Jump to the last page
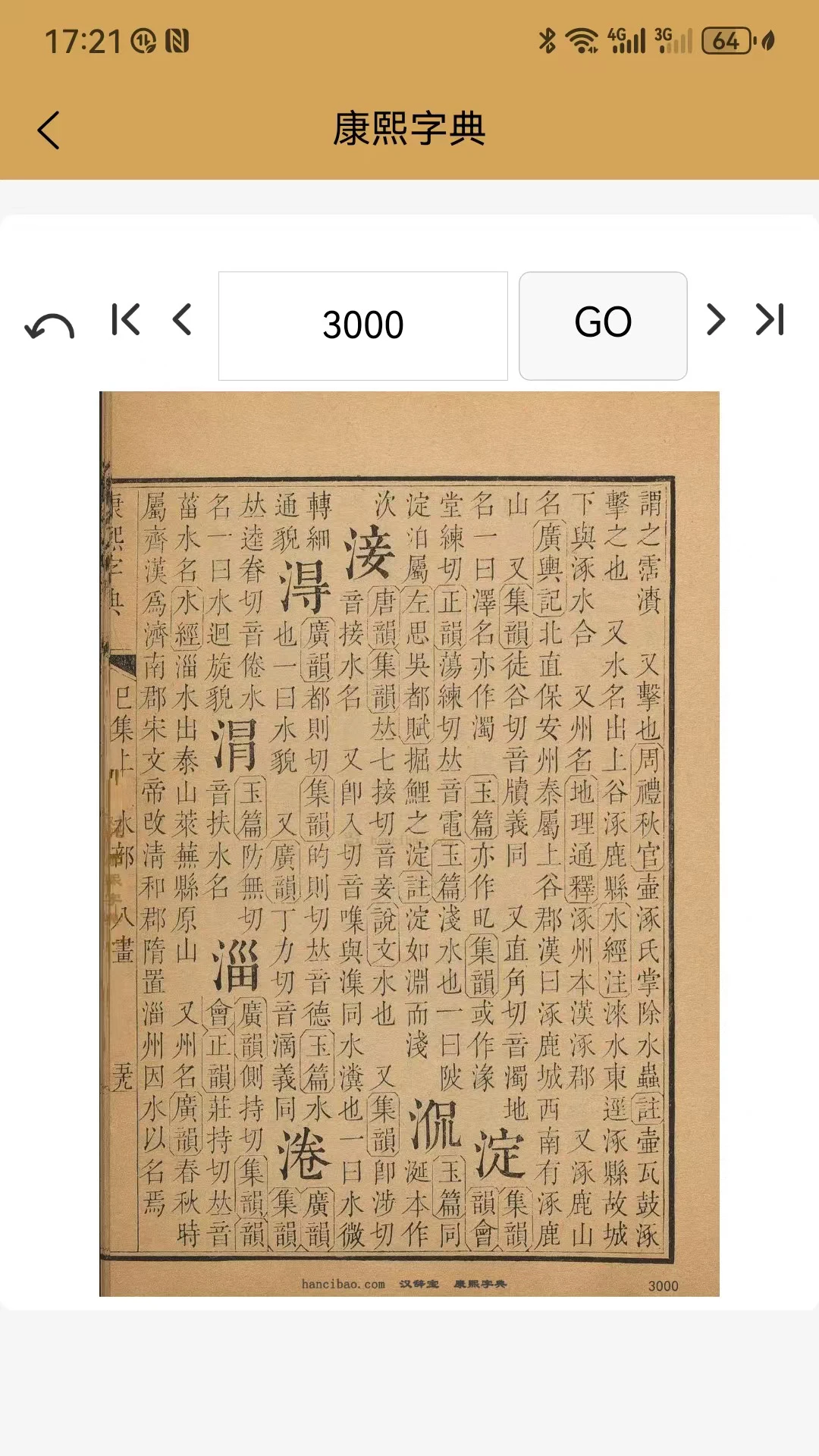The height and width of the screenshot is (1456, 819). pyautogui.click(x=770, y=319)
